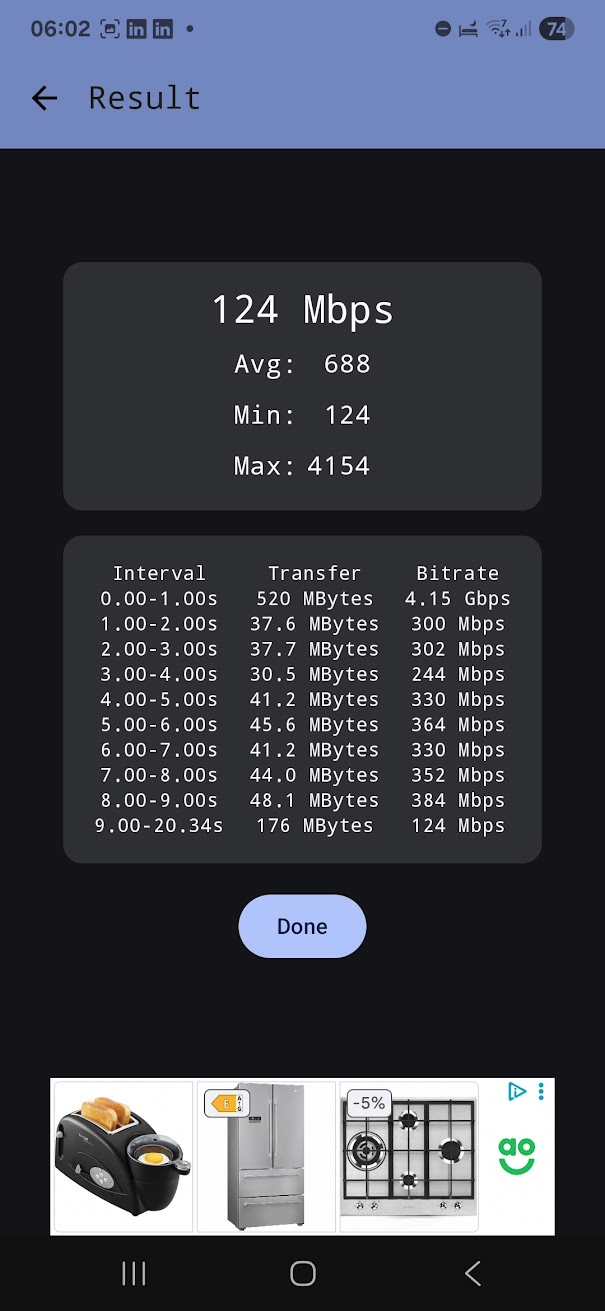
Task: Open the gas hob ad tile
Action: point(409,1156)
